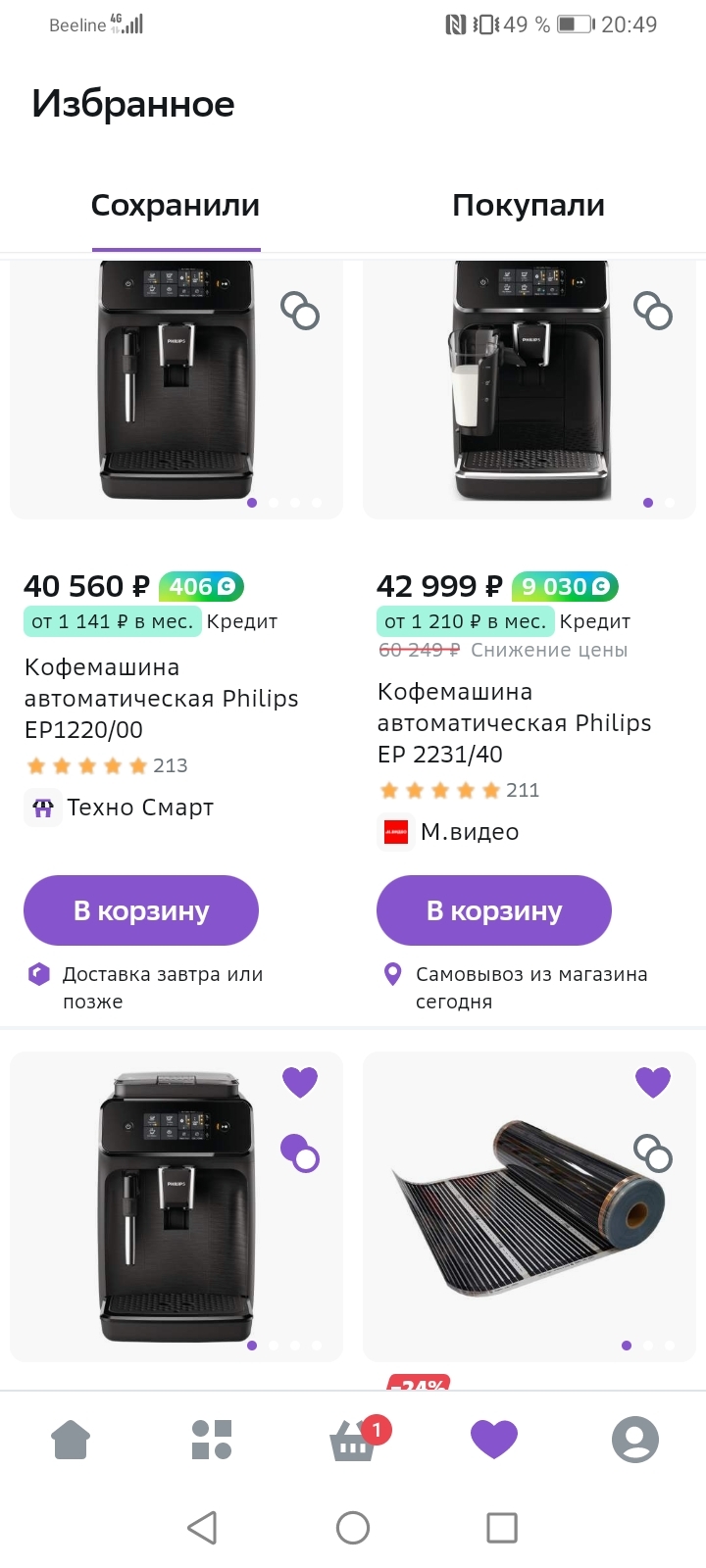Viewport: 706px width, 1568px height.
Task: Compare the Philips EP1220/00 coffee machine
Action: [x=300, y=311]
